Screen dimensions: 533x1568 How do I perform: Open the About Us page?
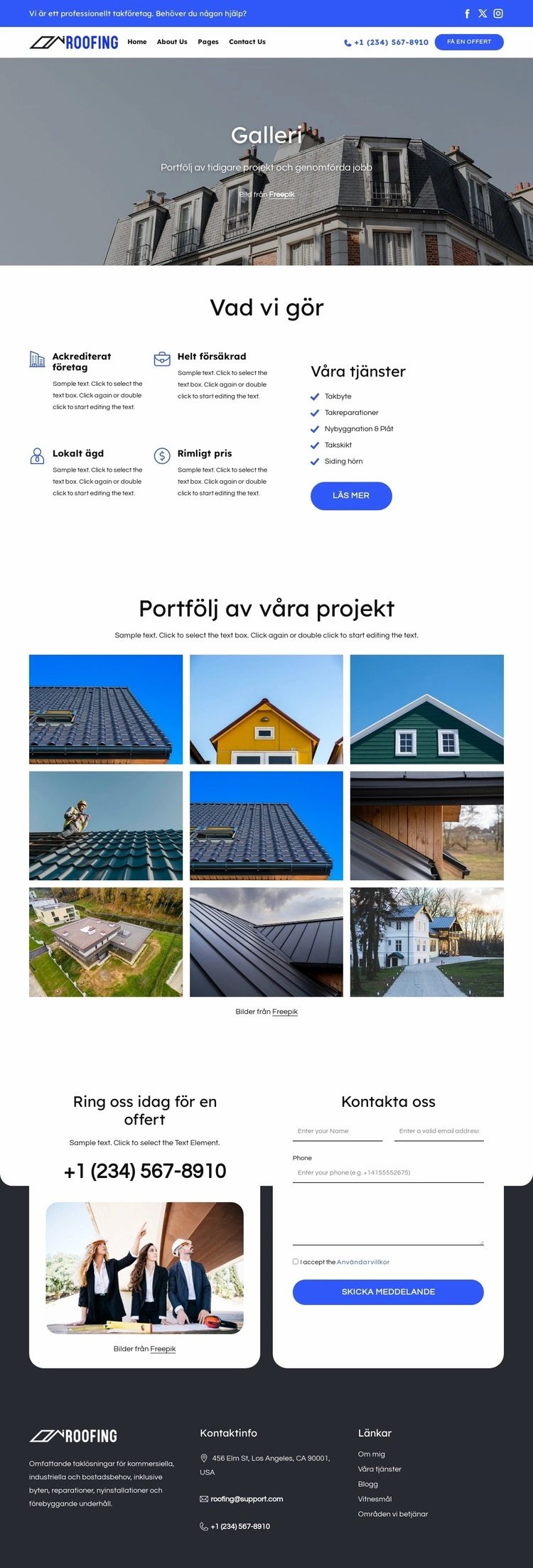(172, 42)
